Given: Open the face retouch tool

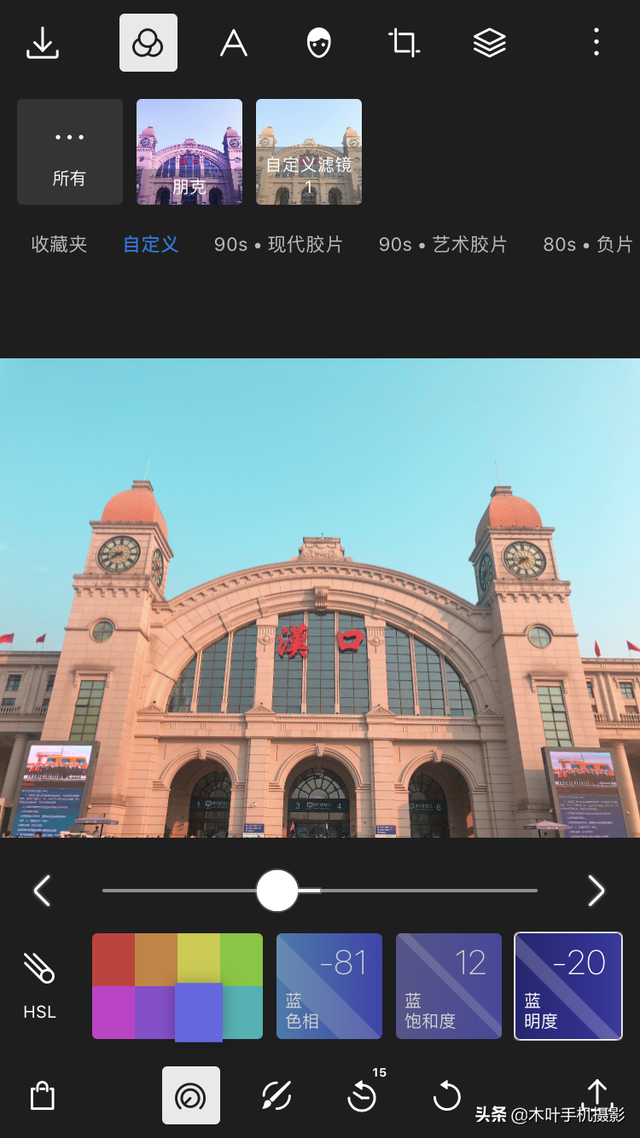Looking at the screenshot, I should click(x=319, y=43).
